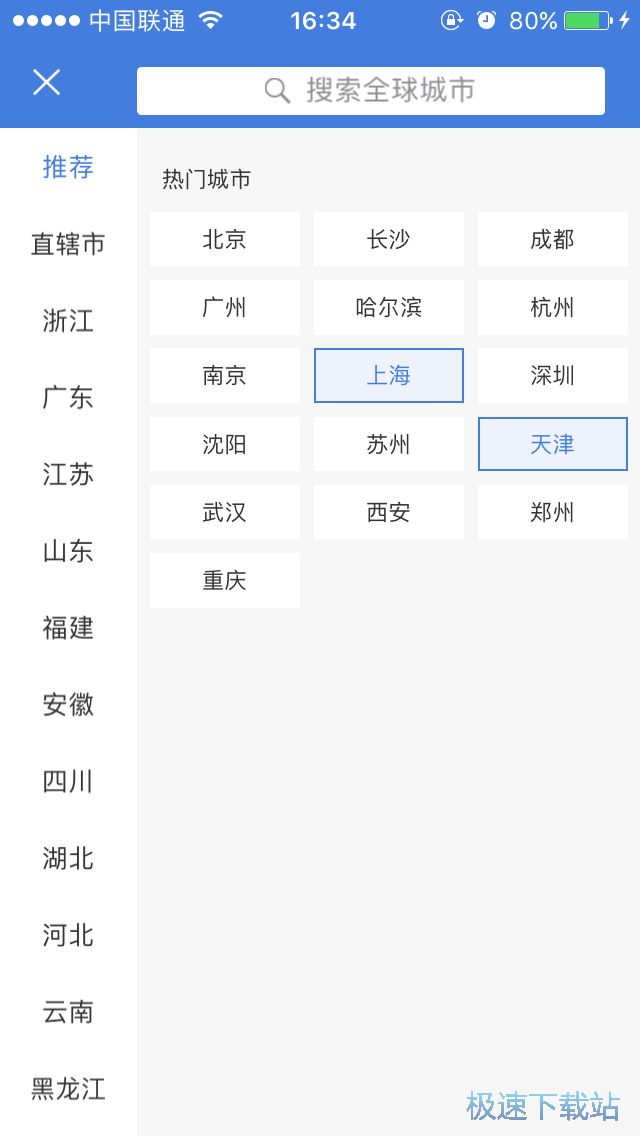
Task: Select the 长沙 city chip
Action: [x=388, y=239]
